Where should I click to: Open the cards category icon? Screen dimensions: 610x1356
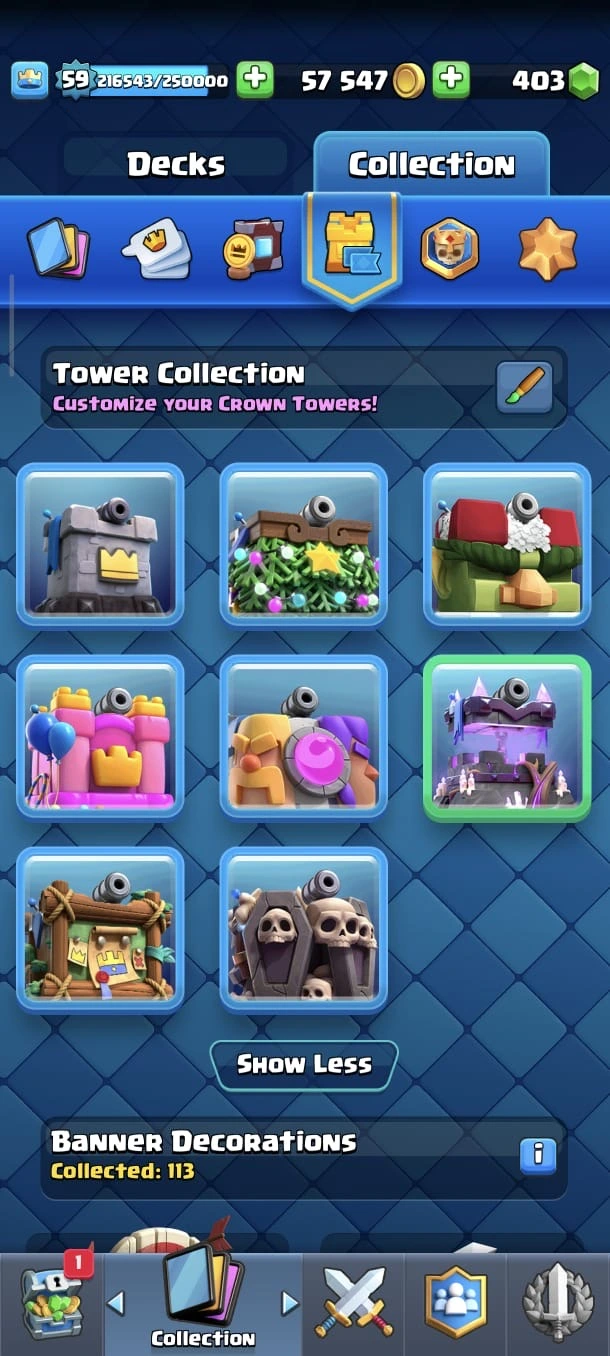click(58, 247)
